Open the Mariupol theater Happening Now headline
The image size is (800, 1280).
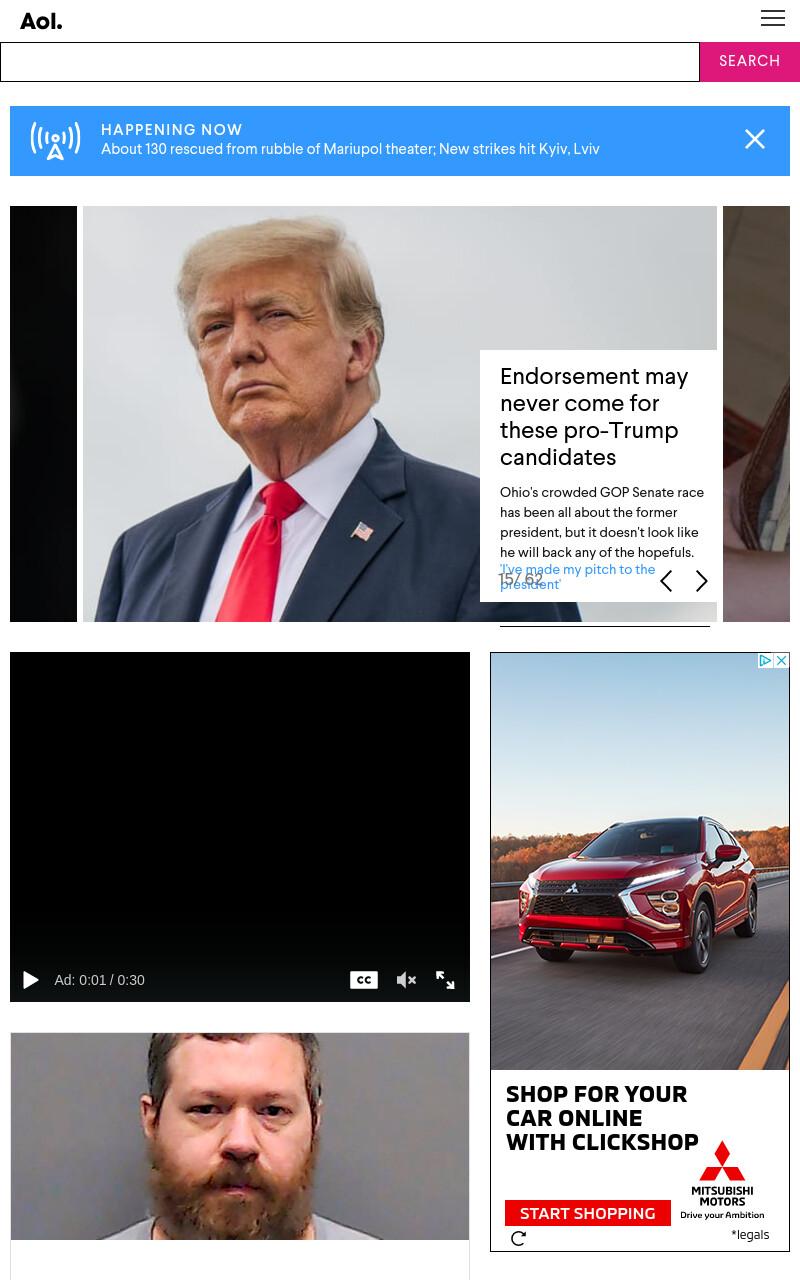coord(350,149)
